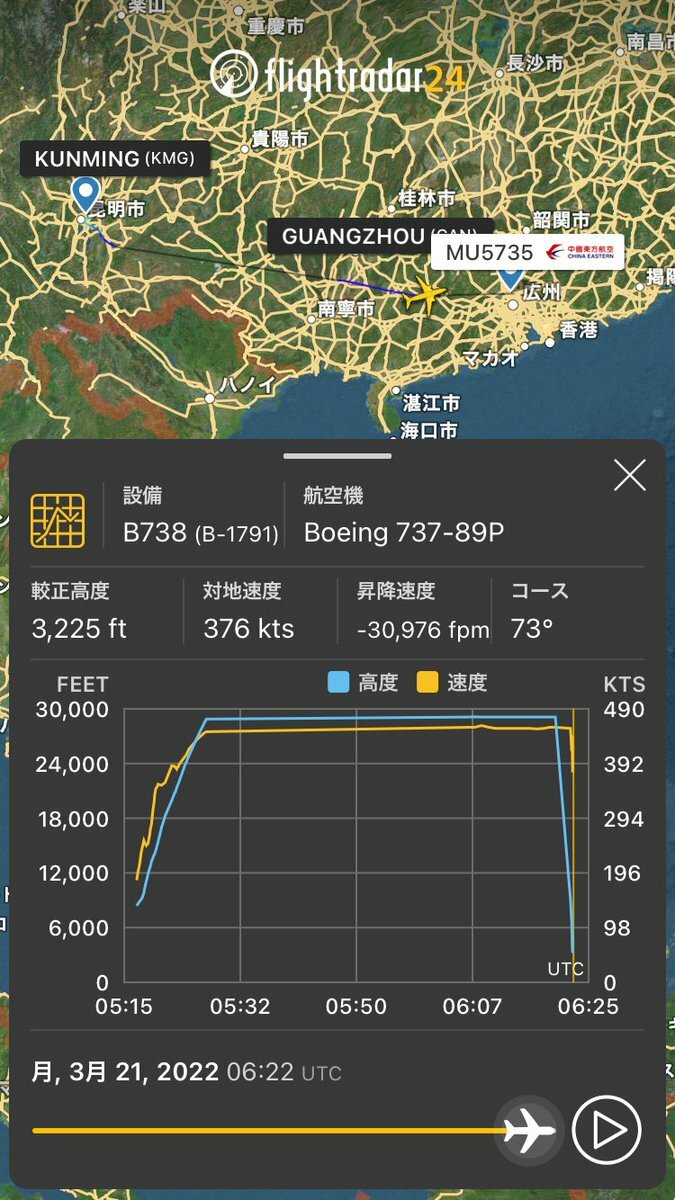This screenshot has height=1200, width=675.
Task: Tap the Kunming (KMG) airport pin
Action: [87, 194]
